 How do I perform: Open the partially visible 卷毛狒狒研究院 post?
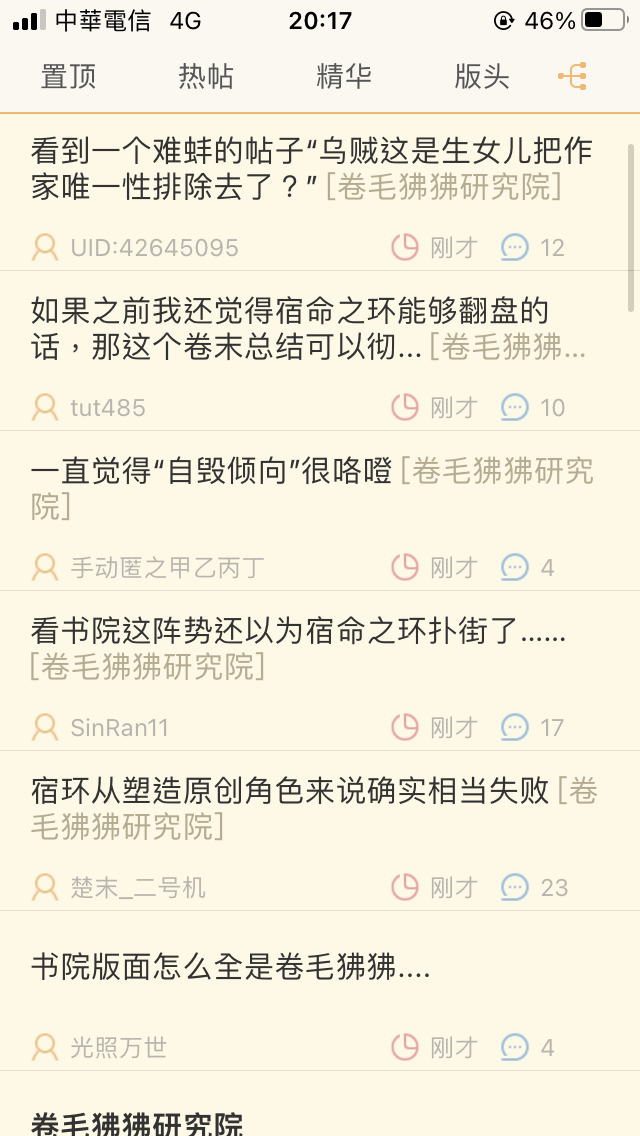pos(320,1104)
